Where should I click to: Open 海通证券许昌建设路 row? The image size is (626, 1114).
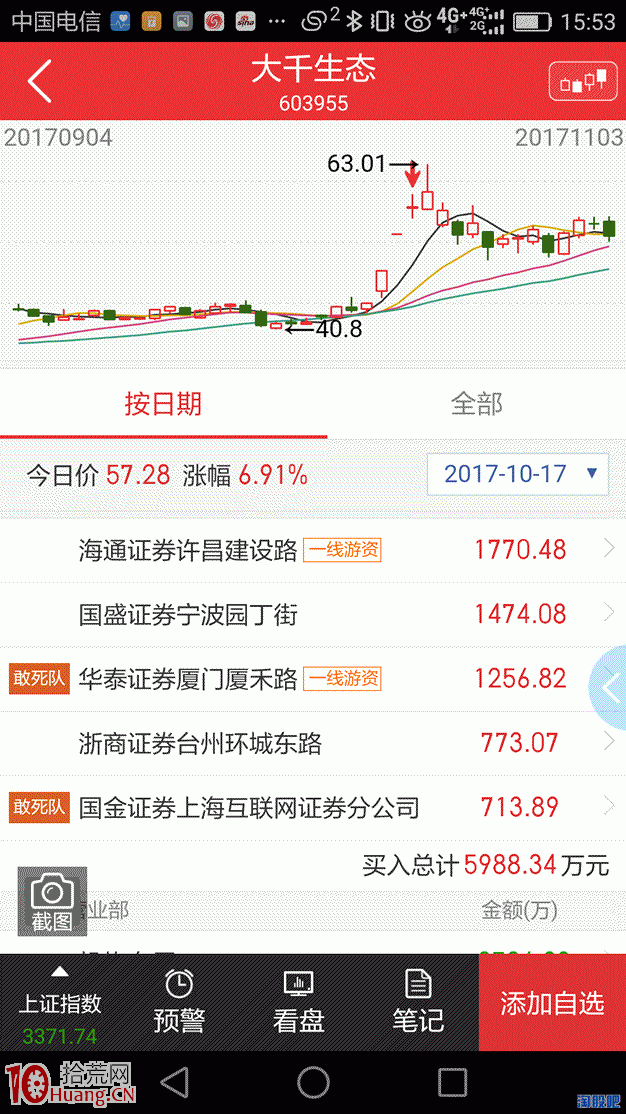point(313,550)
